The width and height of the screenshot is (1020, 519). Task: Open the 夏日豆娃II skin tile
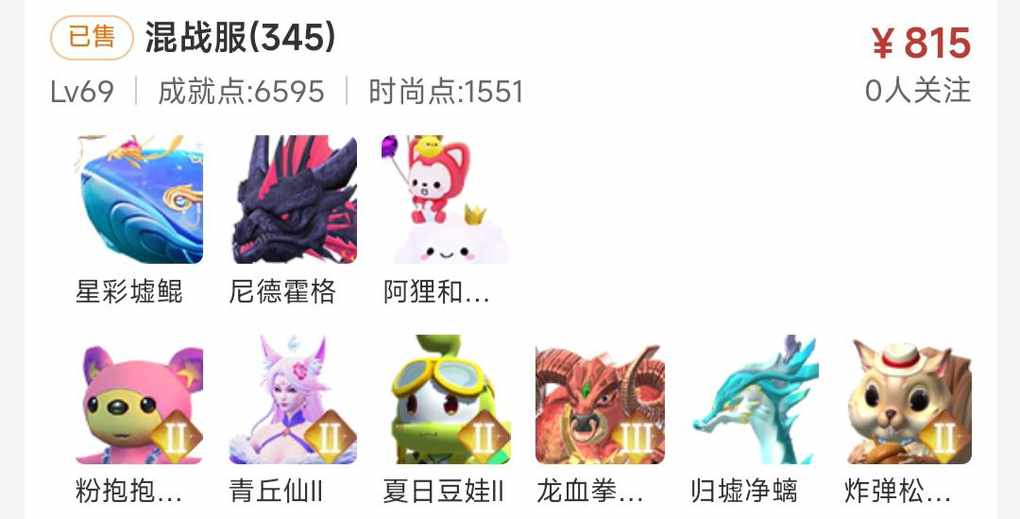pyautogui.click(x=446, y=399)
